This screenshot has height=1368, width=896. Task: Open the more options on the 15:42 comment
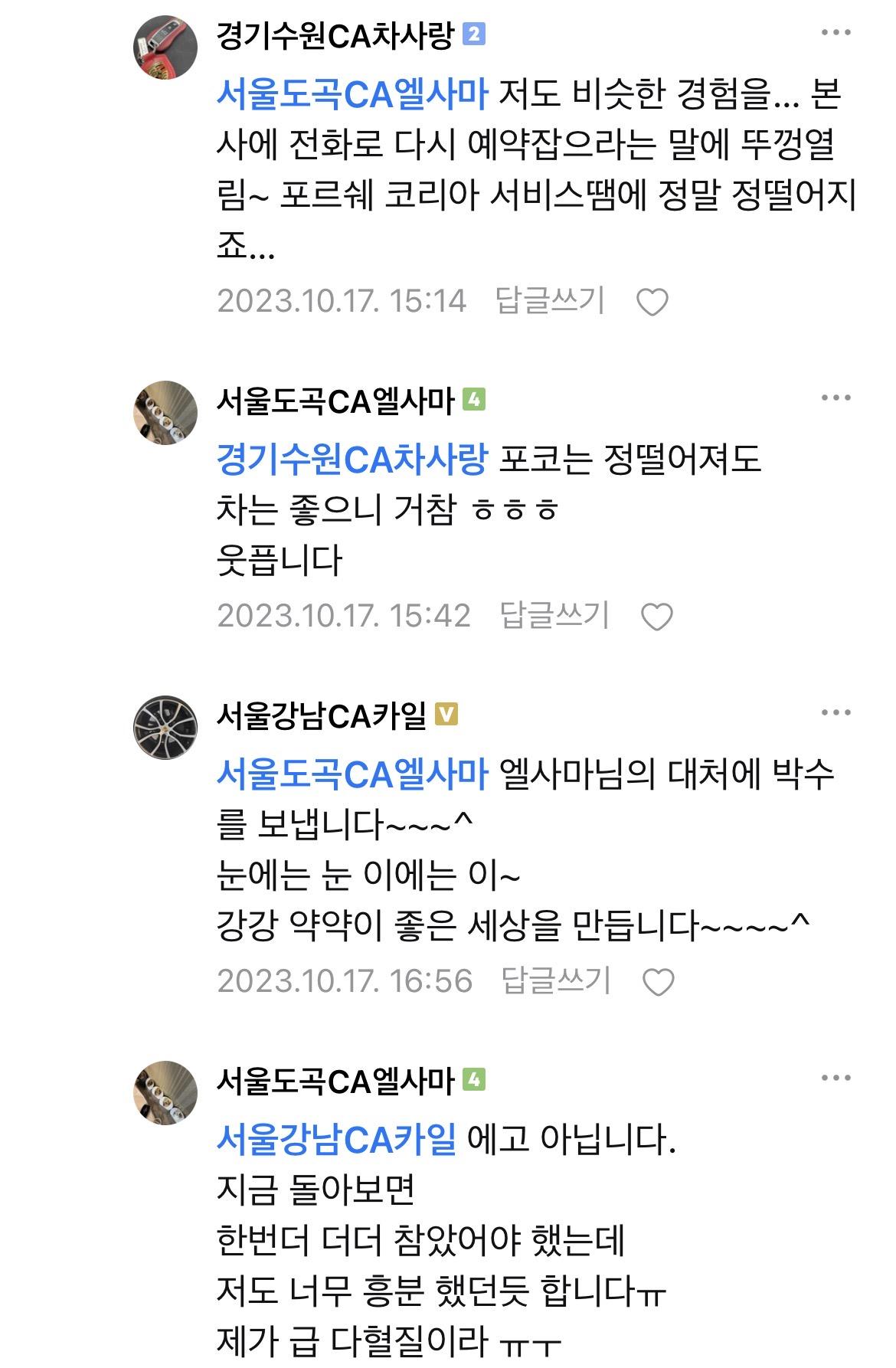836,398
